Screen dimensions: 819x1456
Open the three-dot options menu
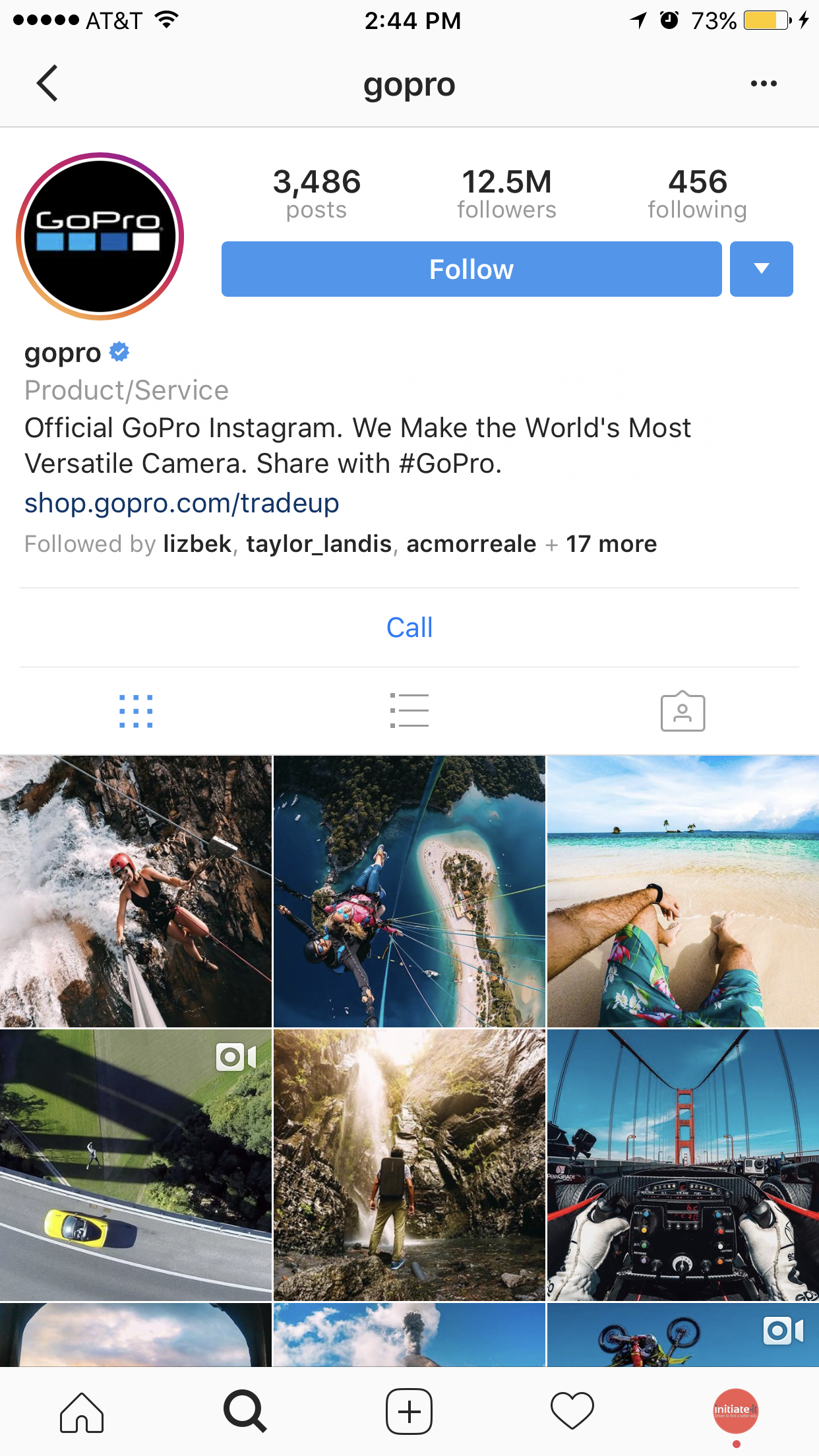(x=764, y=83)
